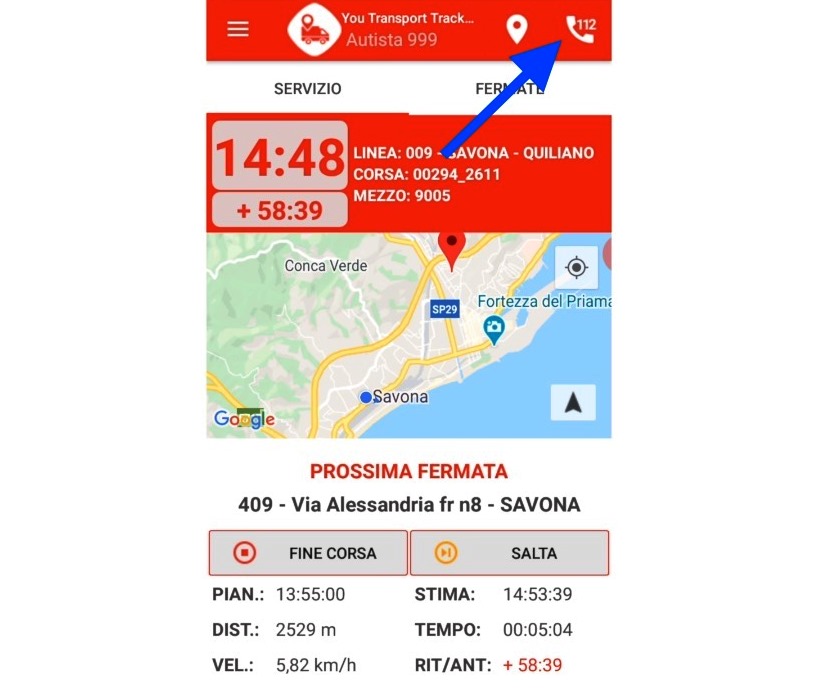Screen dimensions: 815x691
Task: Center the map on my location
Action: pyautogui.click(x=576, y=268)
